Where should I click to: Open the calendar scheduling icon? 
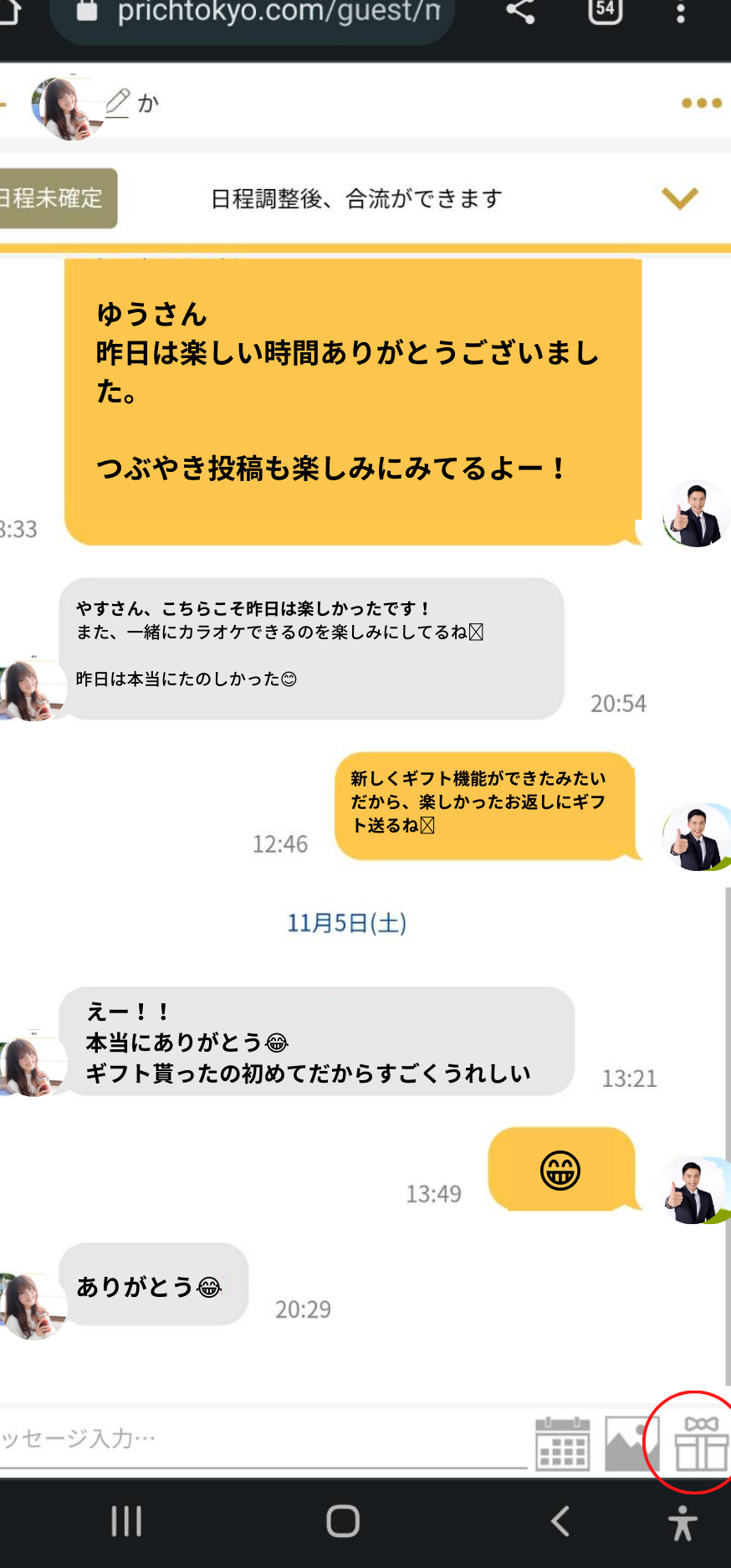[562, 1444]
